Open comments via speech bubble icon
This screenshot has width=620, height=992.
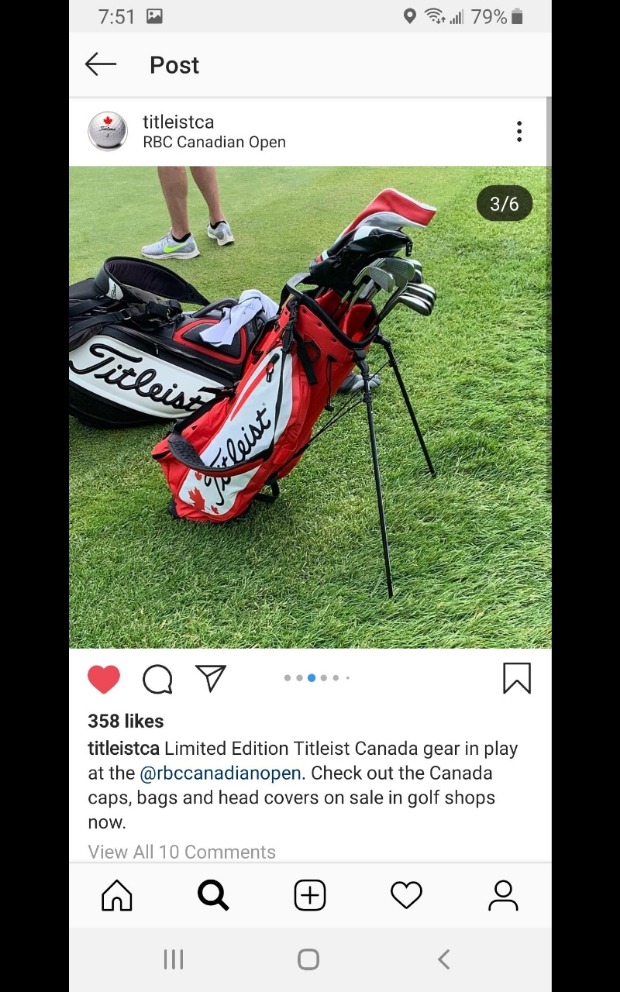click(157, 679)
